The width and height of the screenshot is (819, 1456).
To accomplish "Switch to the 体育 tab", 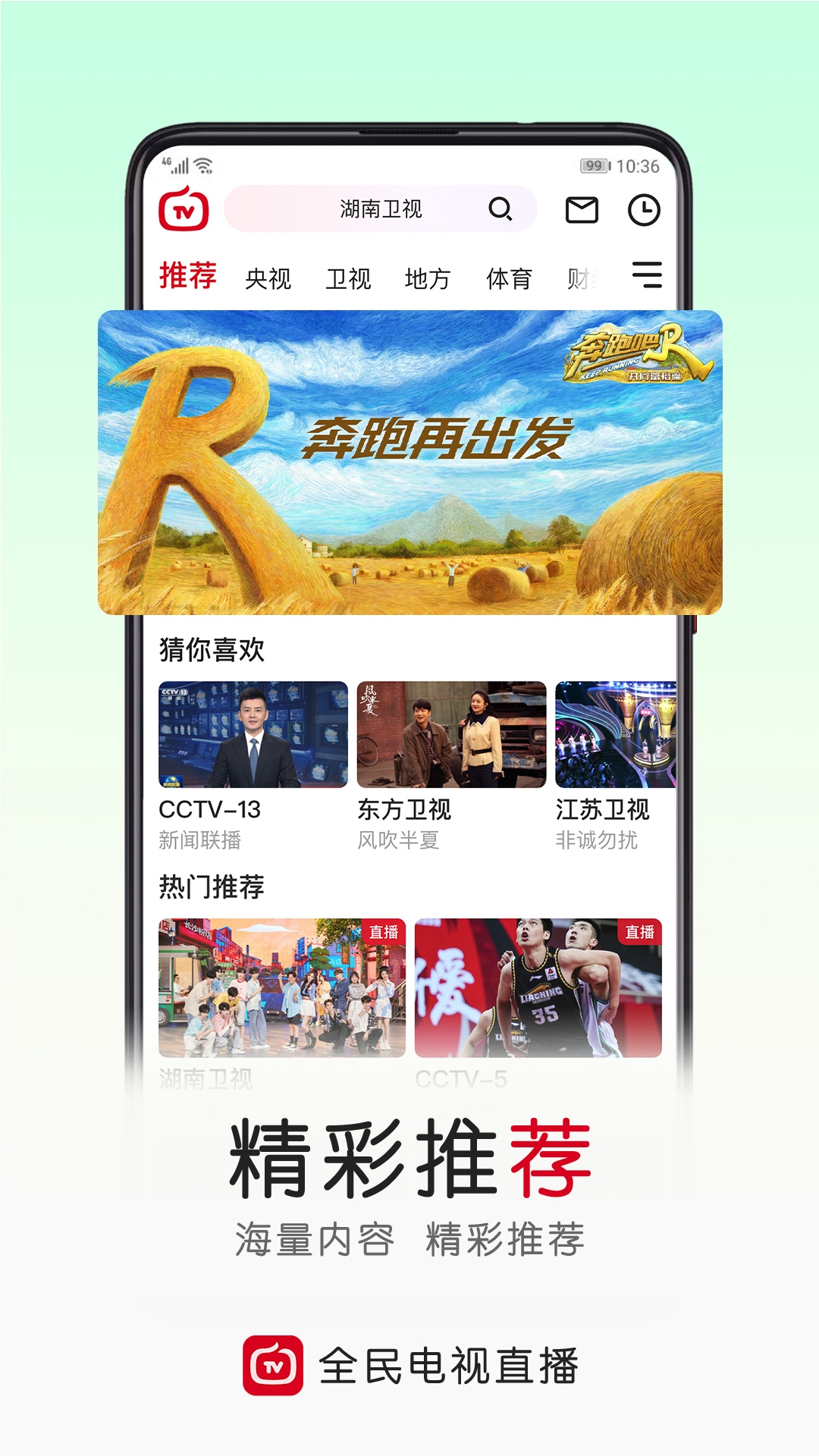I will 510,278.
